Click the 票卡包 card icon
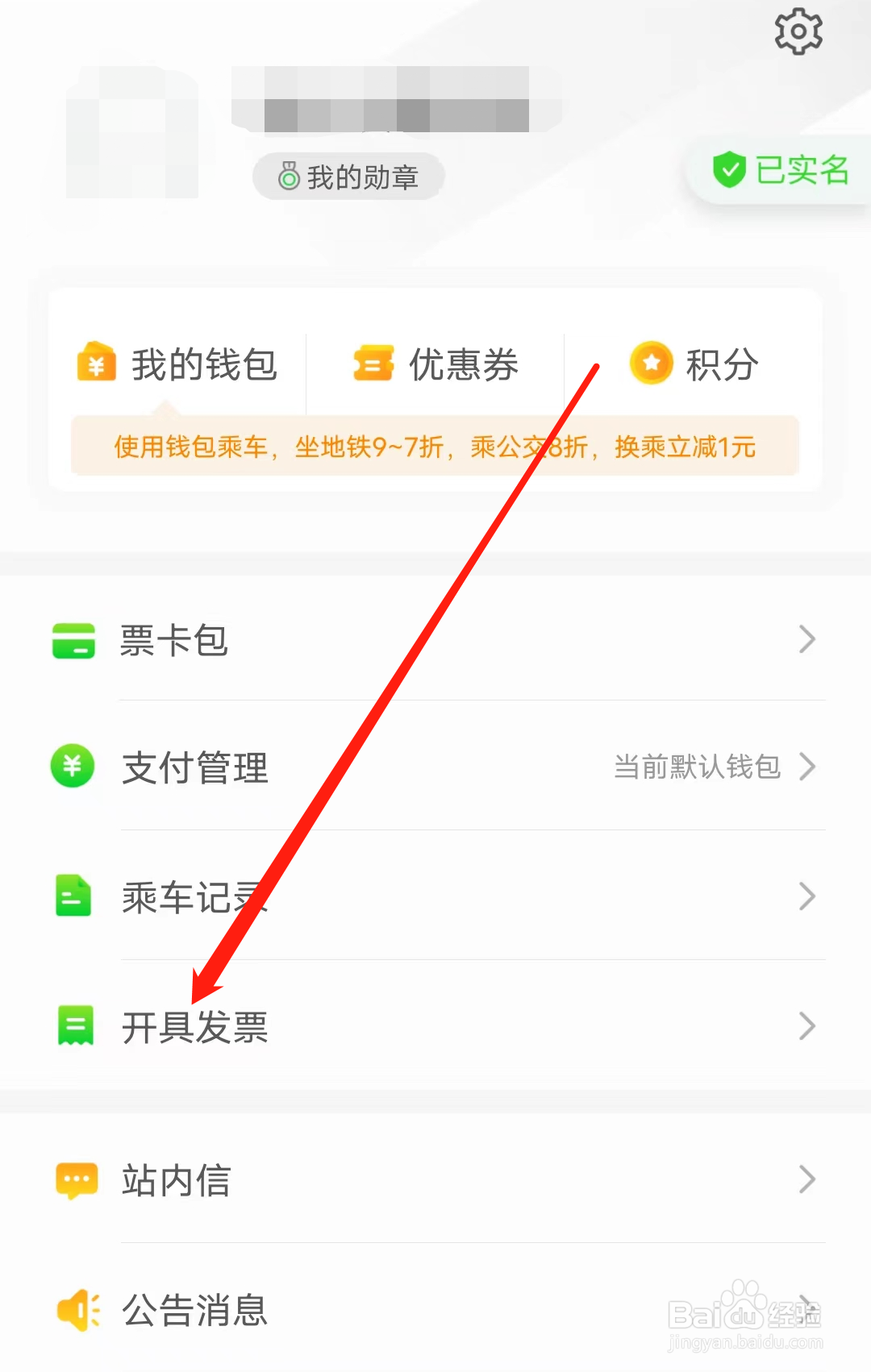 (73, 641)
